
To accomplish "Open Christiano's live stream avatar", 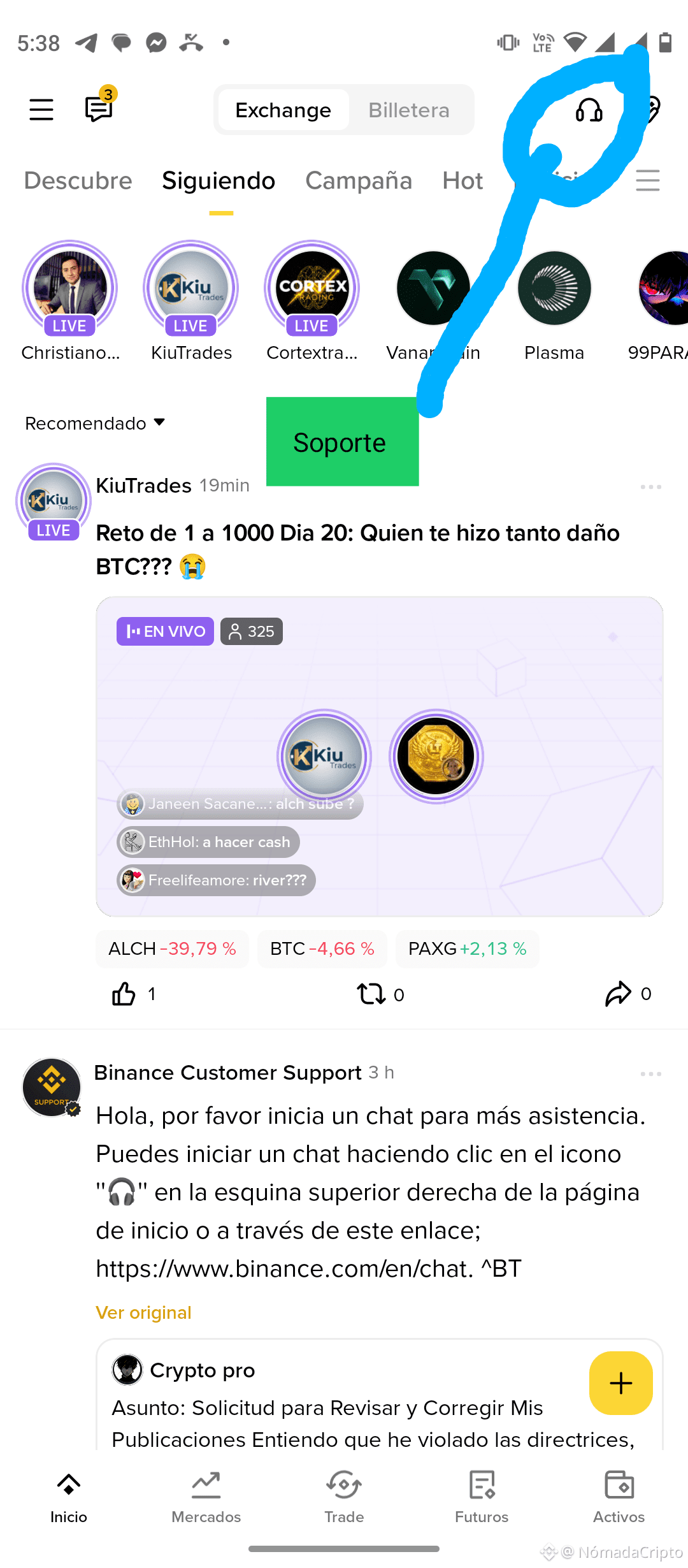I will [x=70, y=289].
